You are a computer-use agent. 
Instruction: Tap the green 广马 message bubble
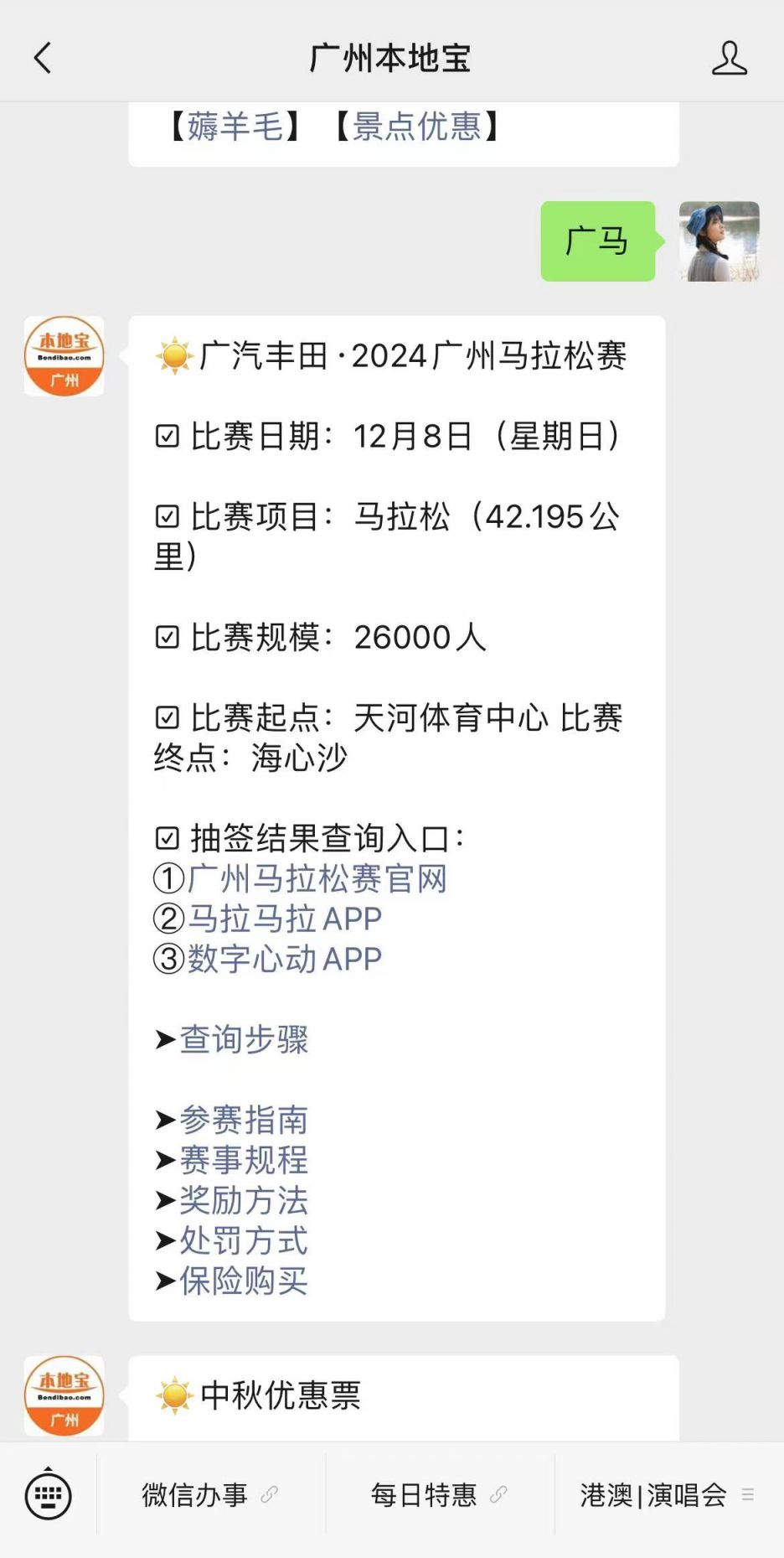pos(597,243)
